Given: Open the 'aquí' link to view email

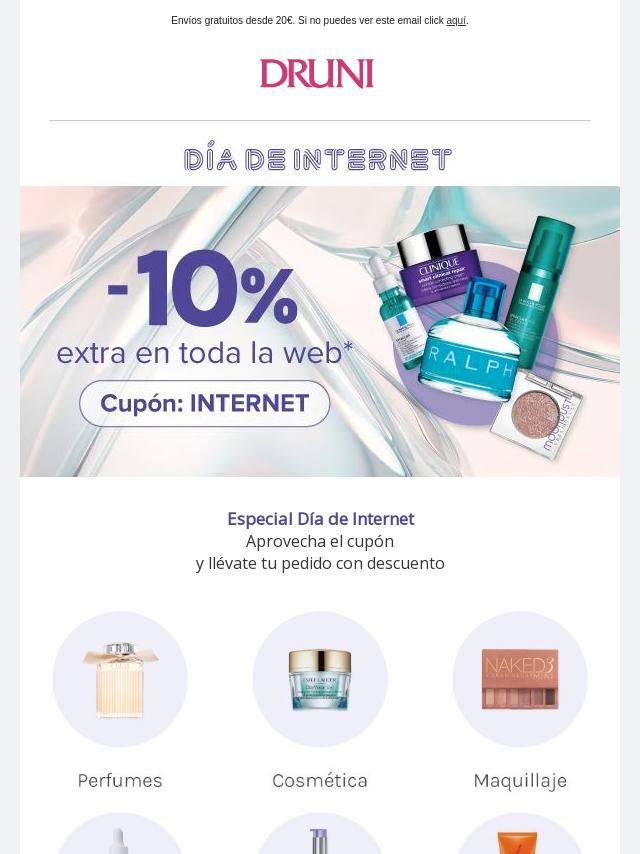Looking at the screenshot, I should point(455,21).
